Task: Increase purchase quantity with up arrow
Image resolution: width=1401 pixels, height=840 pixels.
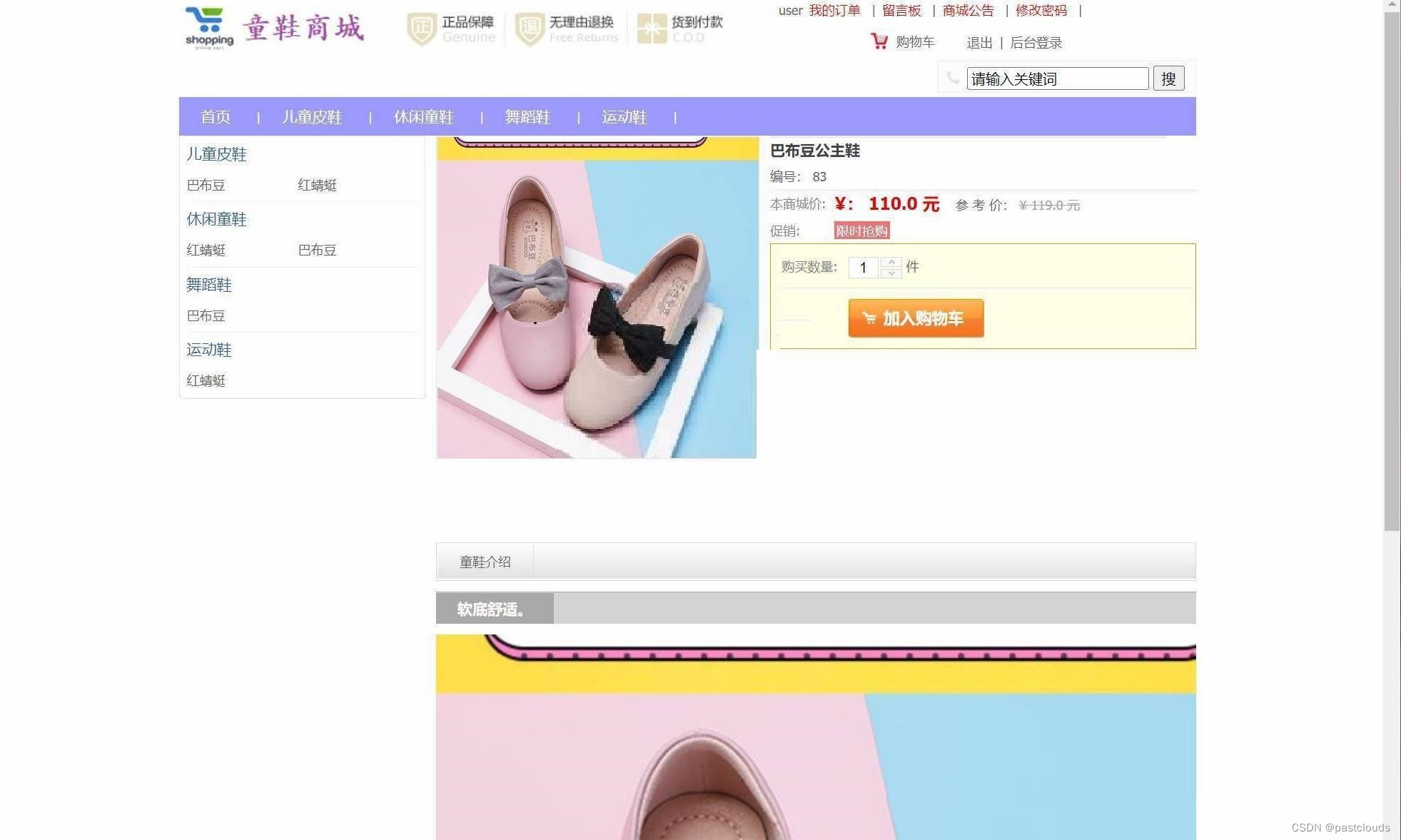Action: pos(891,262)
